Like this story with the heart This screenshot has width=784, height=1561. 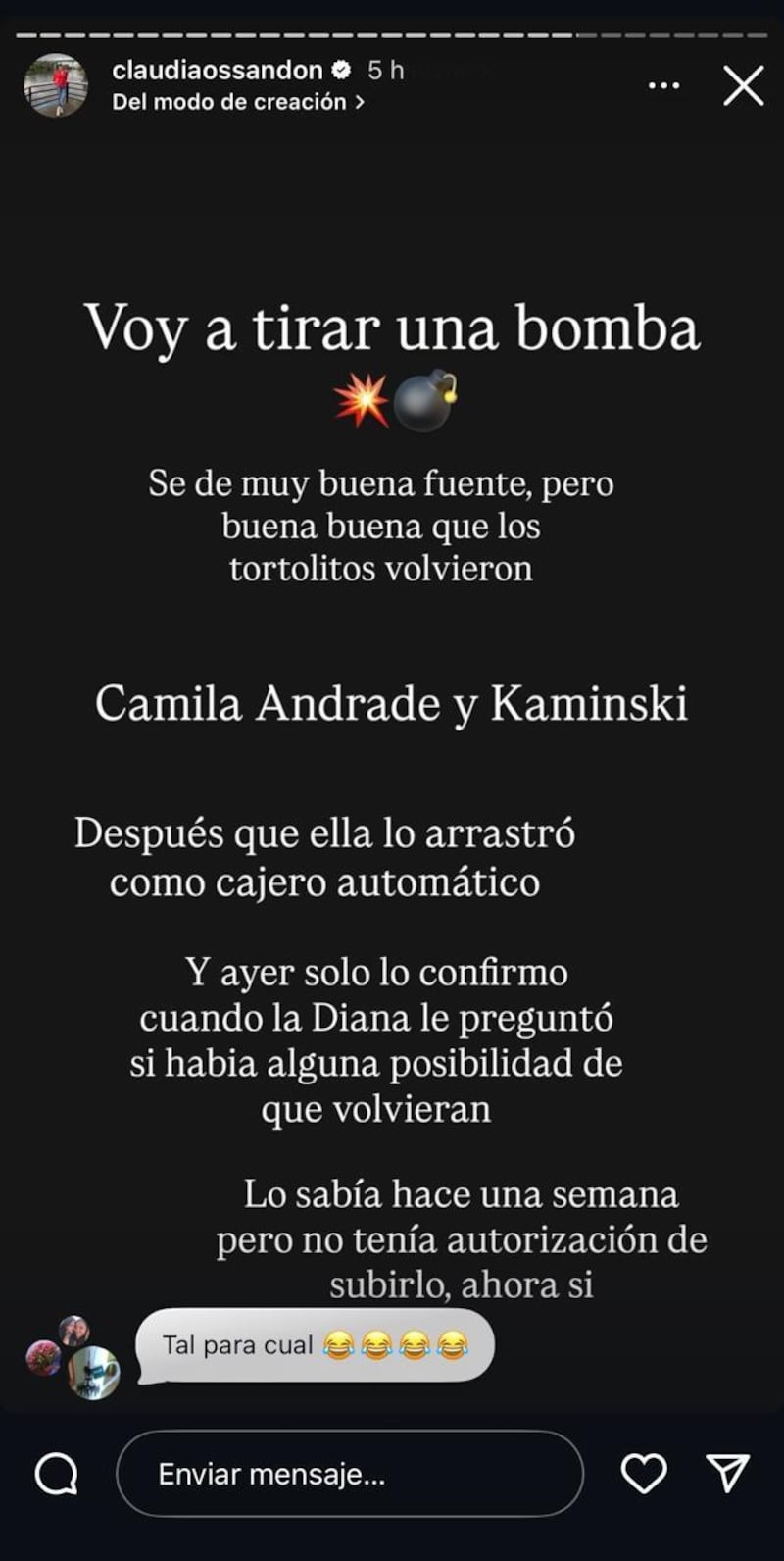coord(644,1473)
